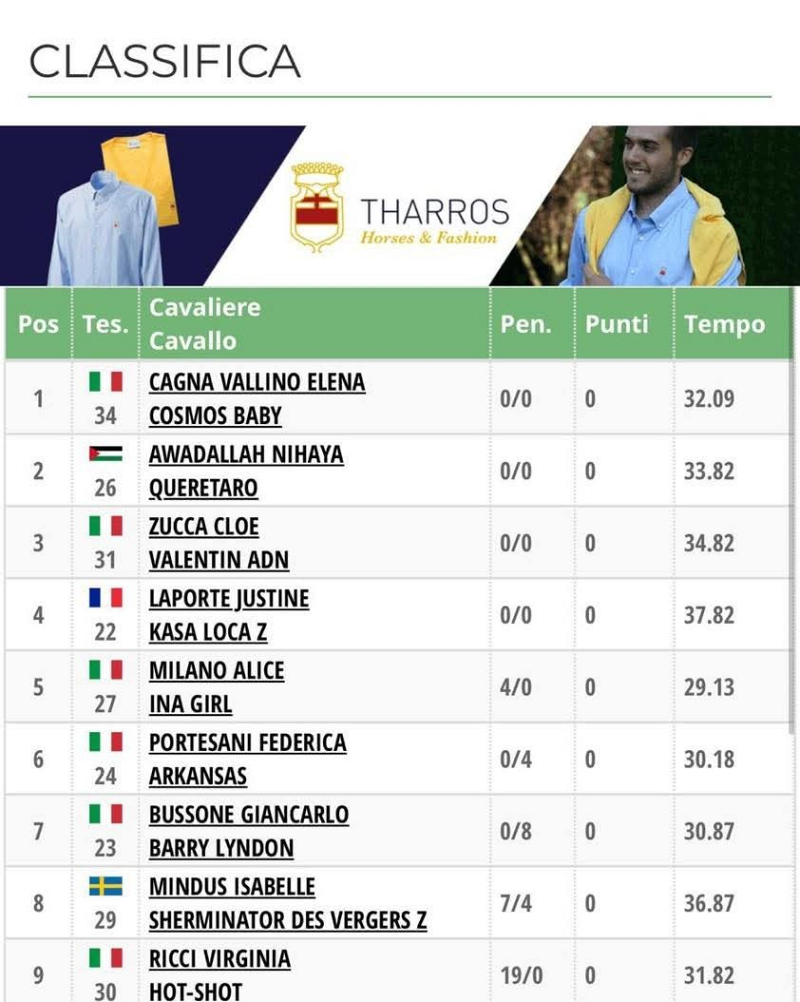800x1002 pixels.
Task: View Barry Lyndon horse details
Action: (x=221, y=848)
